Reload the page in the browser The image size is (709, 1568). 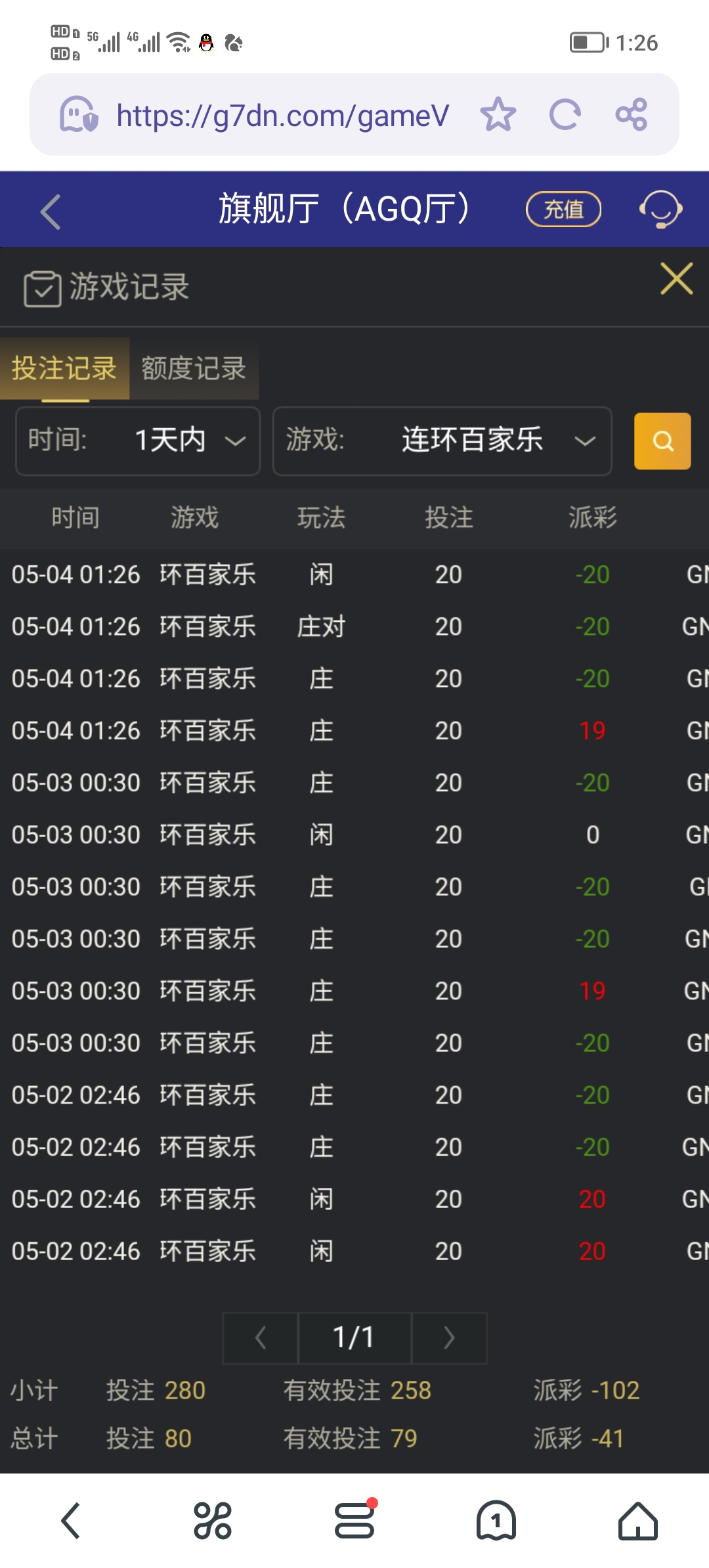point(565,114)
